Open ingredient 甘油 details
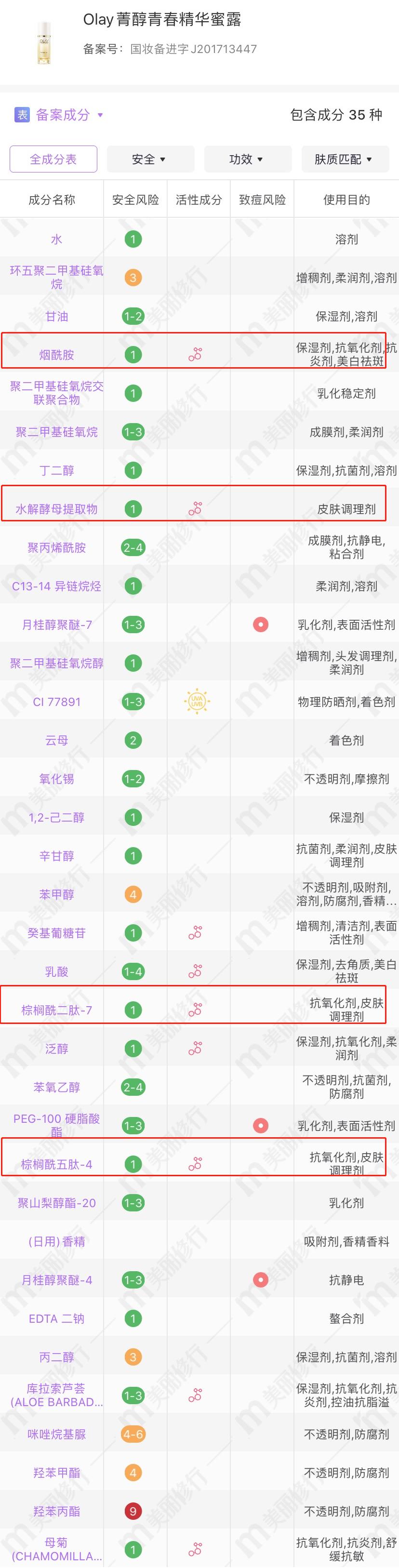This screenshot has width=399, height=1568. (x=57, y=316)
